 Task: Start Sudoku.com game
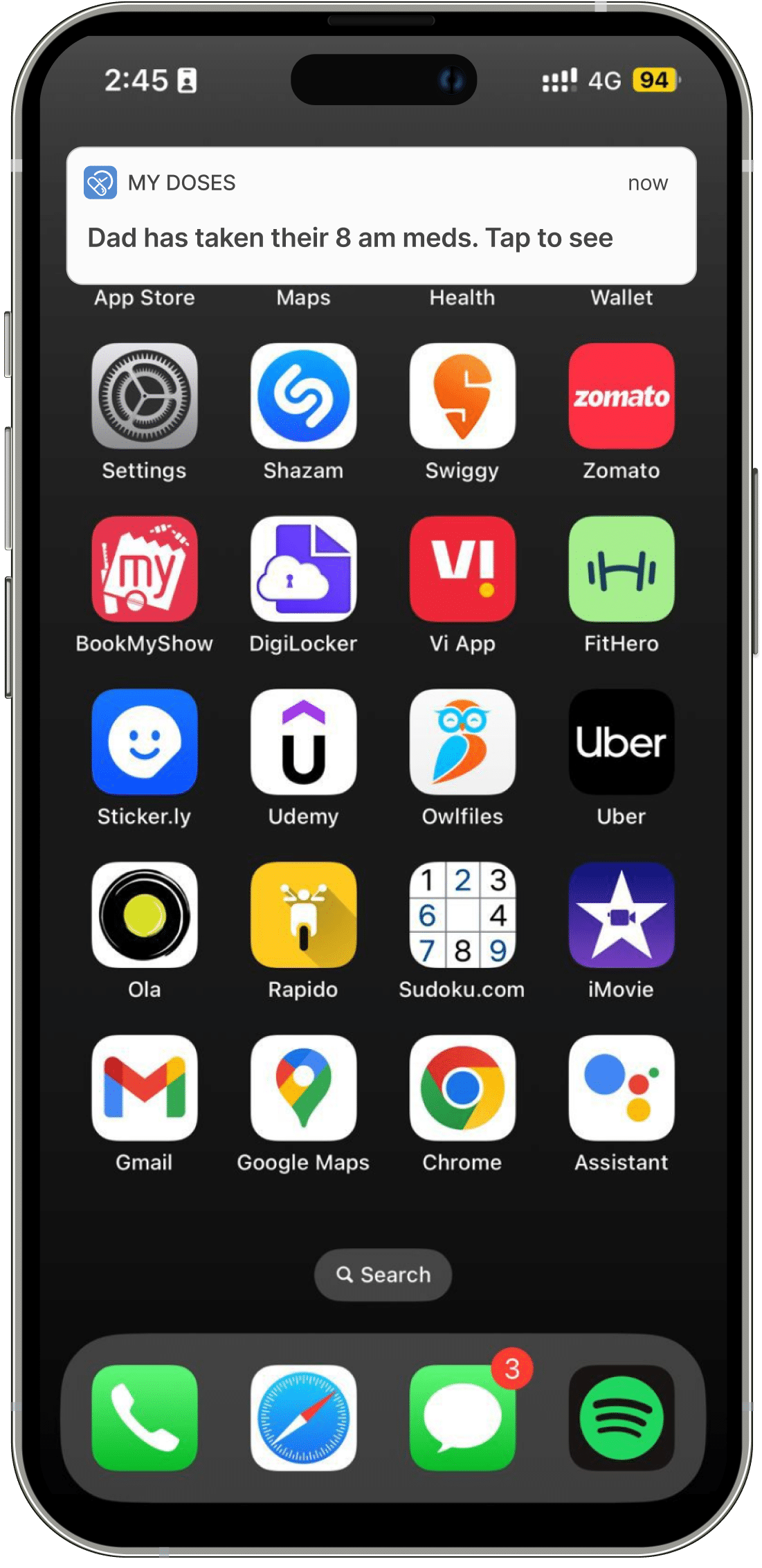click(462, 915)
